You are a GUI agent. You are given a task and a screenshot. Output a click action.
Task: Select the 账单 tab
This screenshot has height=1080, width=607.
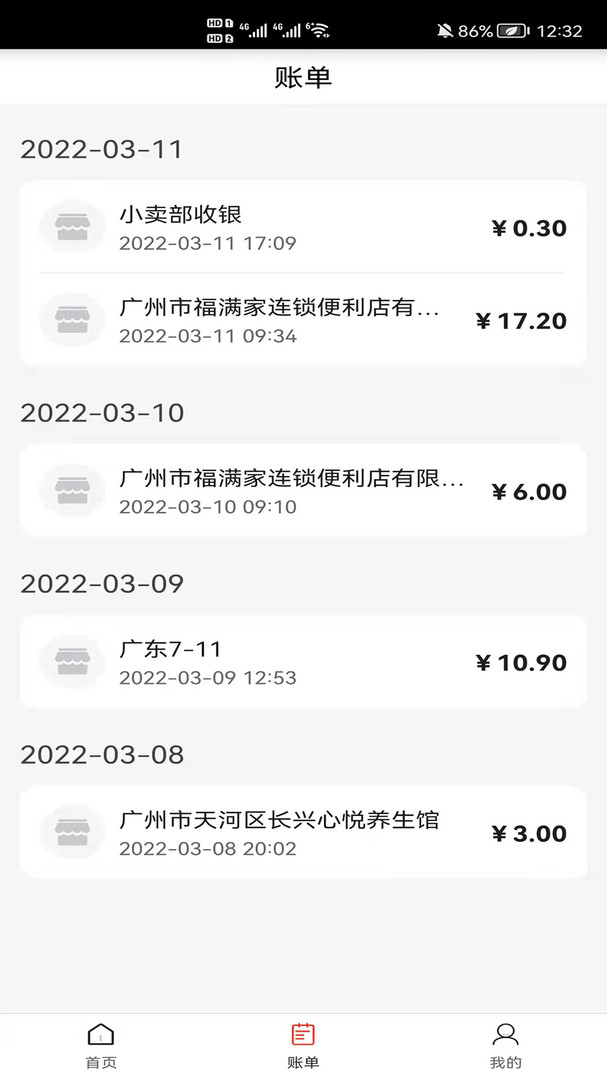click(303, 1046)
